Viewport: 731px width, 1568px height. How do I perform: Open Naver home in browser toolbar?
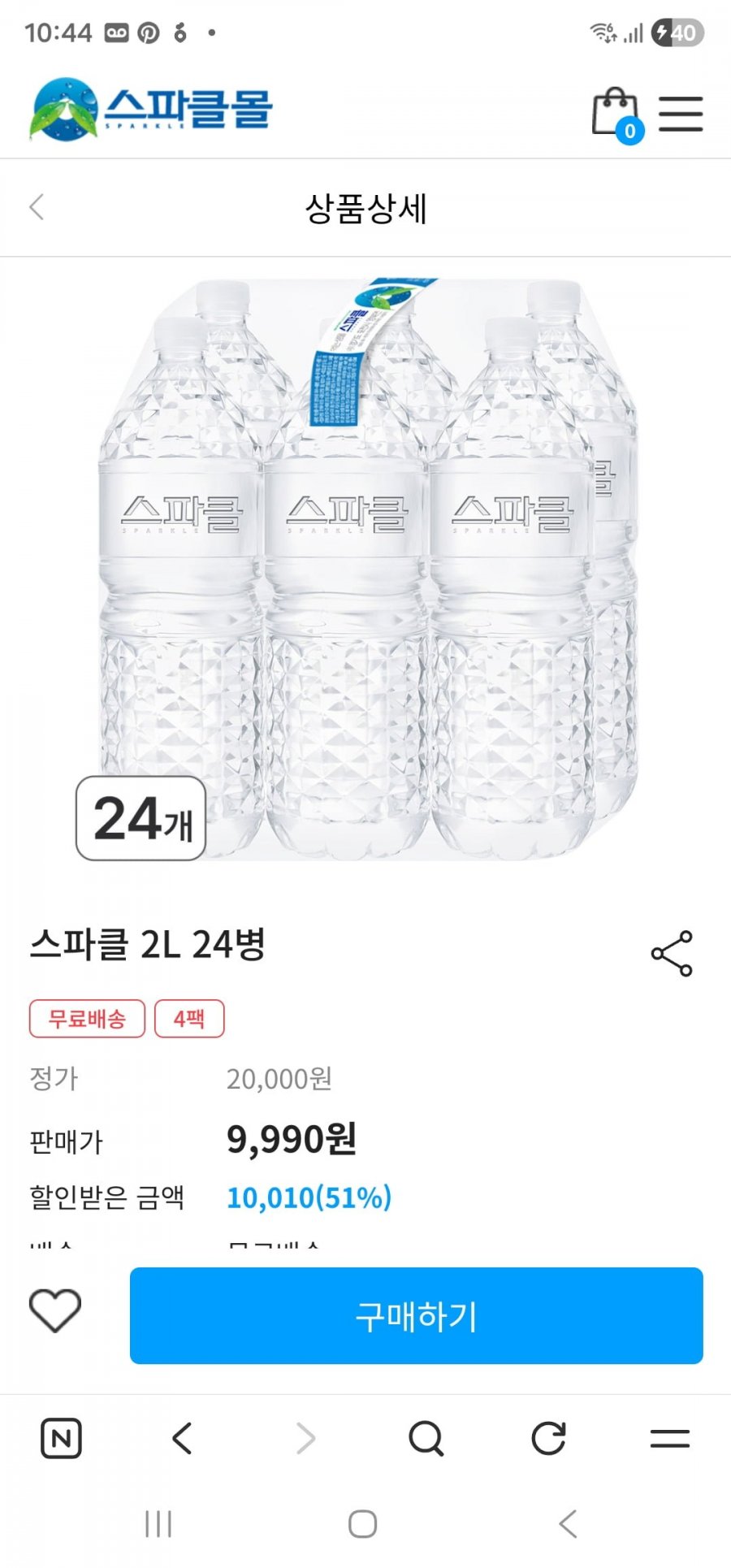coord(61,1438)
